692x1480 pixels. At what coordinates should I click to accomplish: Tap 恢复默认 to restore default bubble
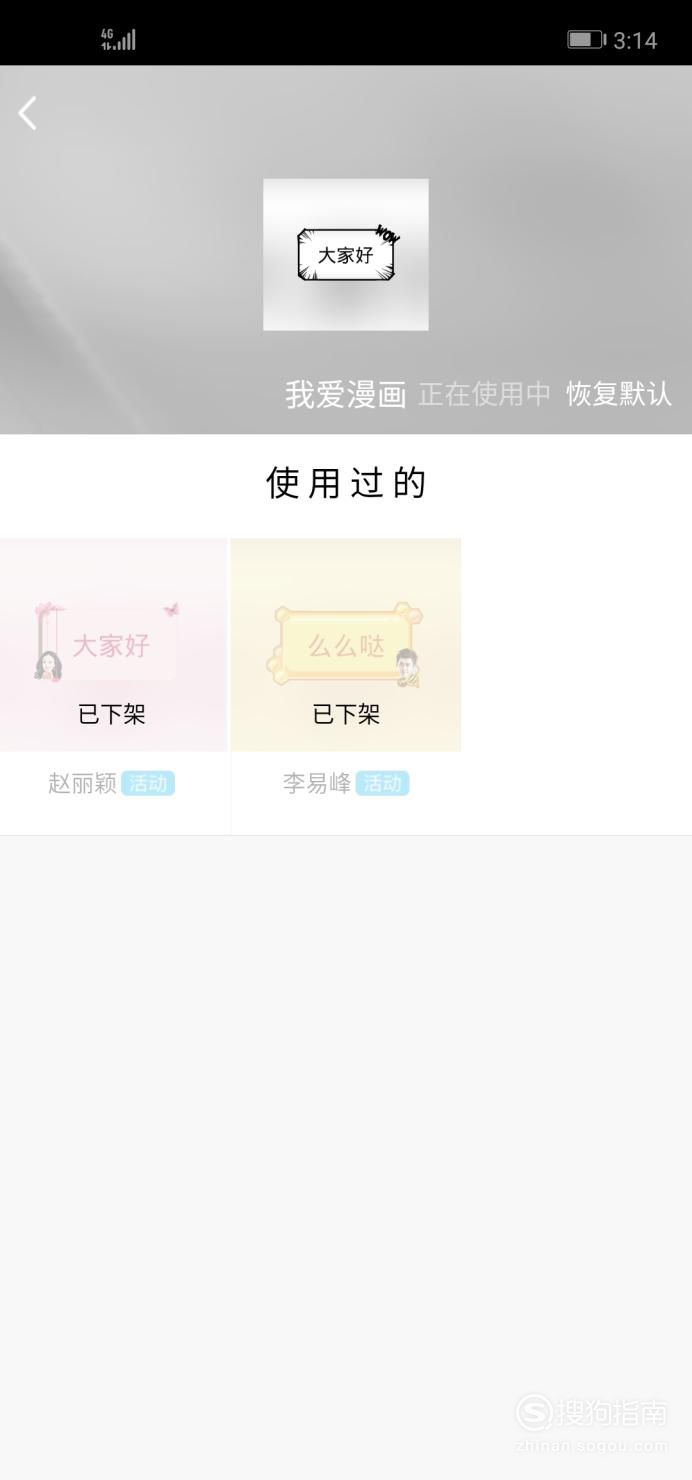619,394
